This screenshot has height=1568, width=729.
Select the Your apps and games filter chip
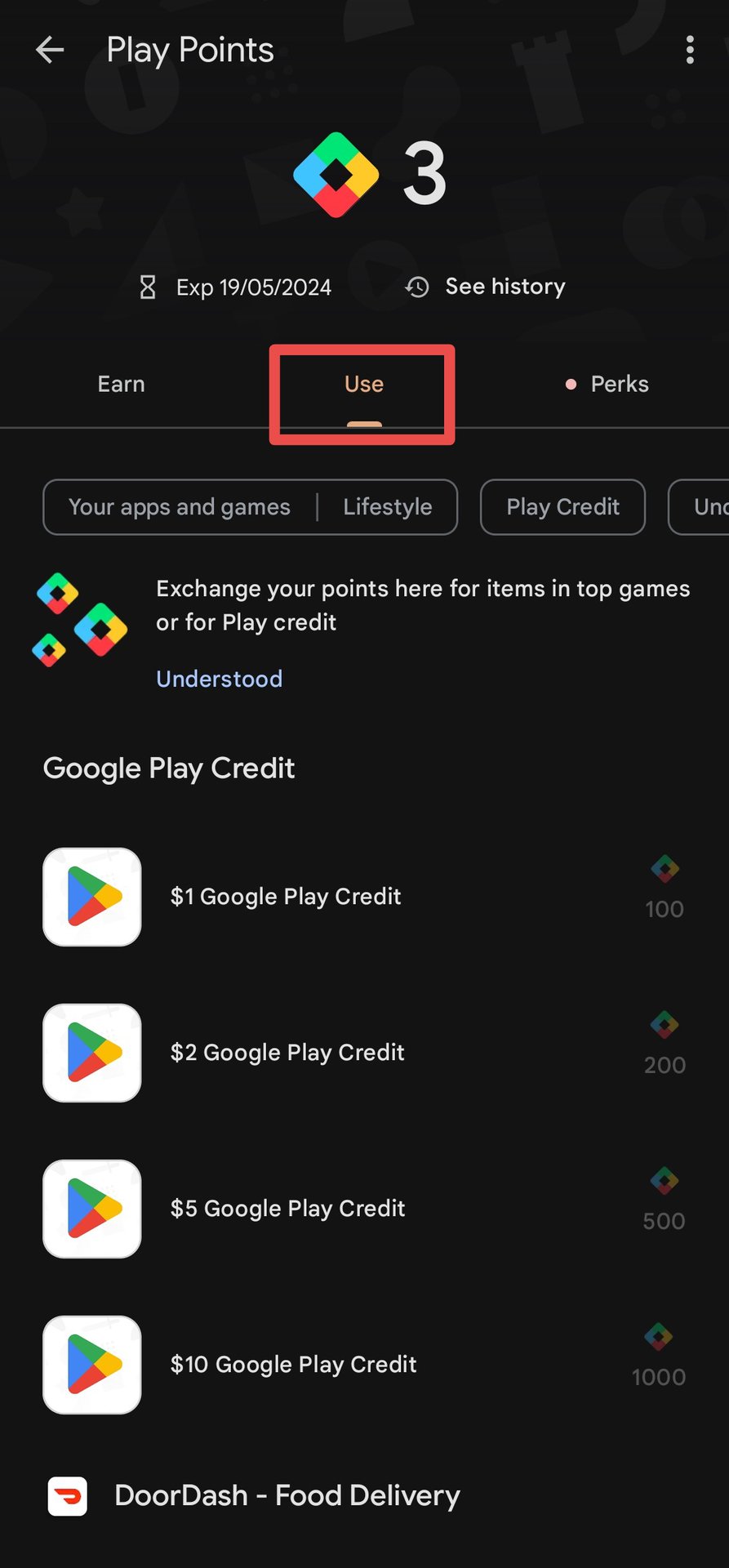[179, 507]
